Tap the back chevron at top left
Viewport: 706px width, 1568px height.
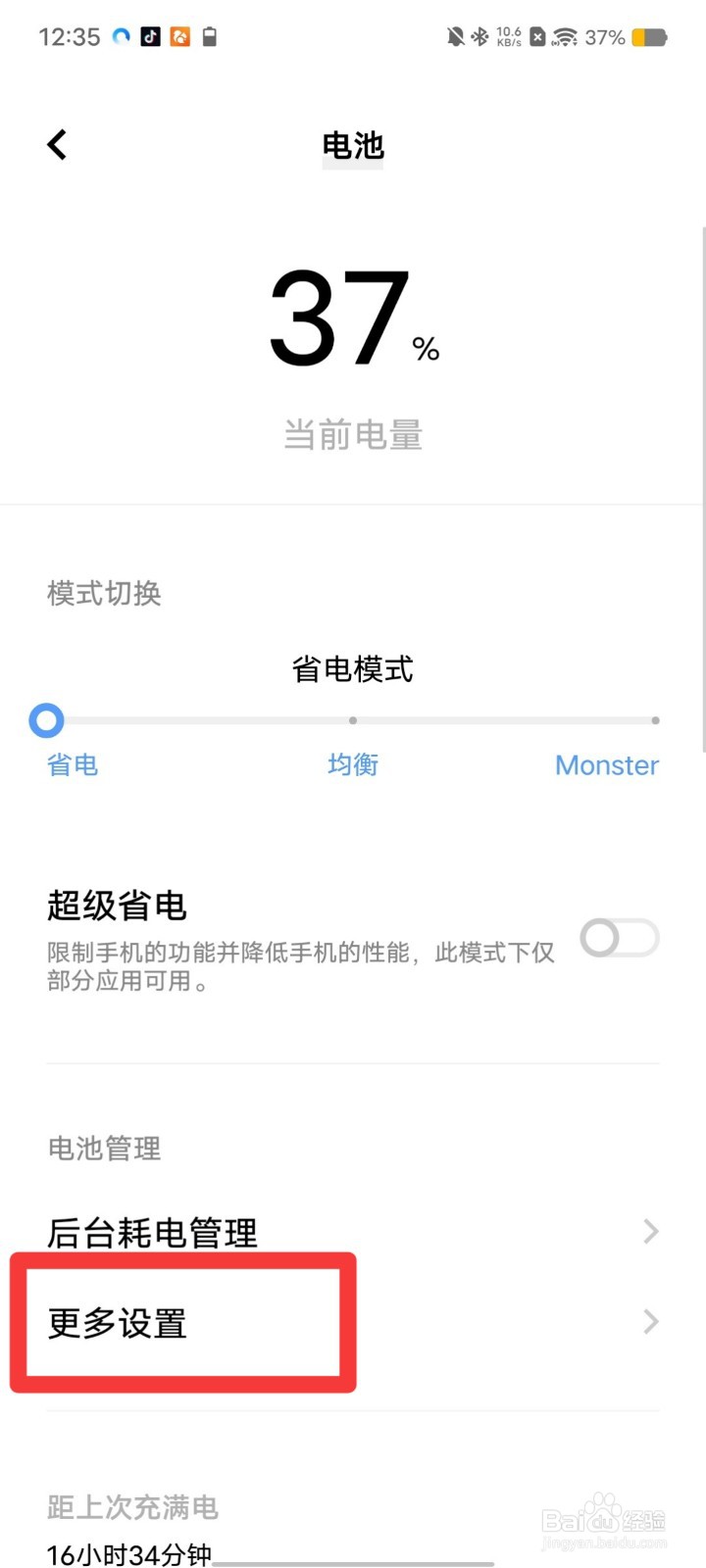(x=56, y=144)
